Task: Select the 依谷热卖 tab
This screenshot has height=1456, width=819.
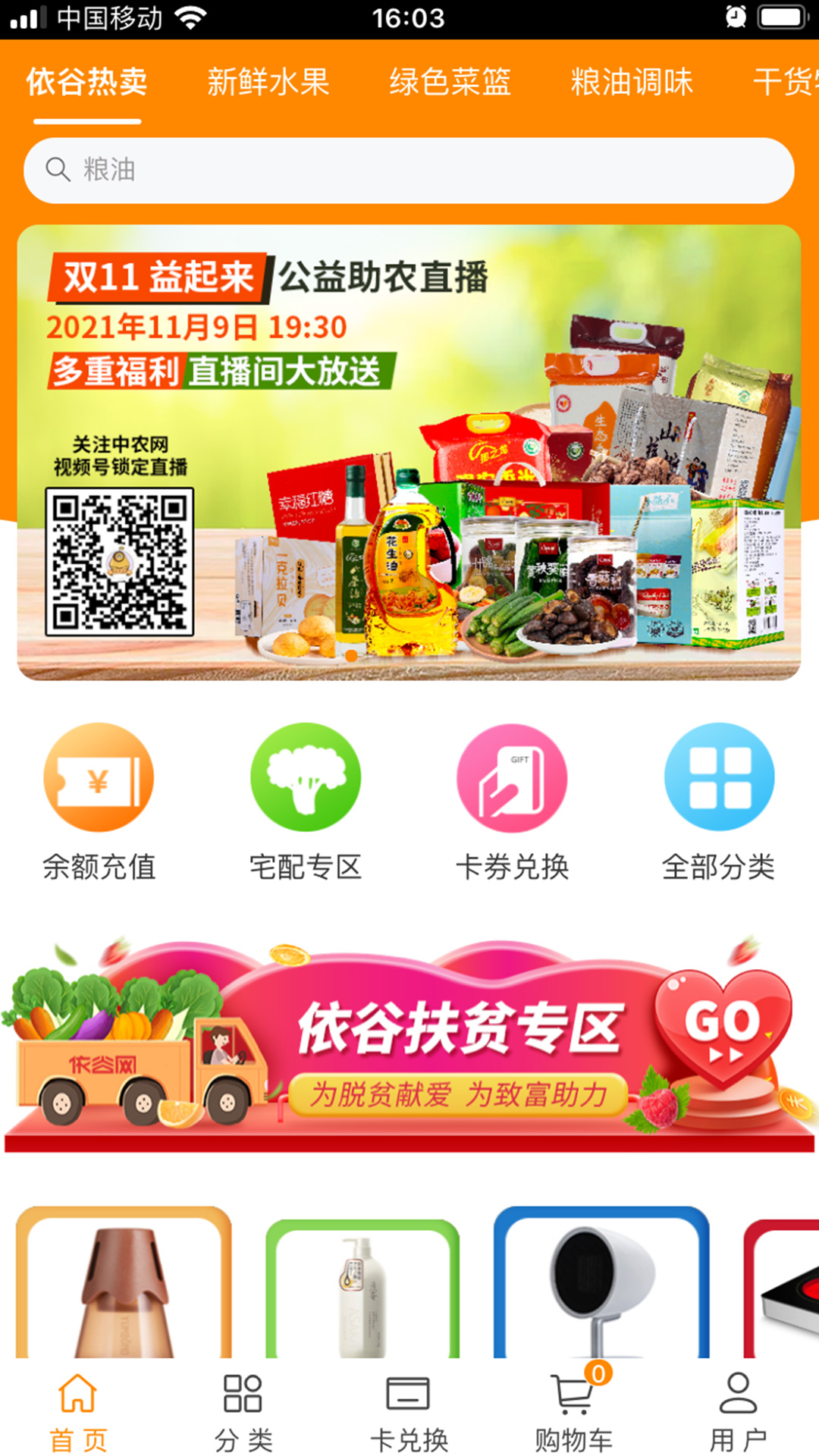Action: pos(86,82)
